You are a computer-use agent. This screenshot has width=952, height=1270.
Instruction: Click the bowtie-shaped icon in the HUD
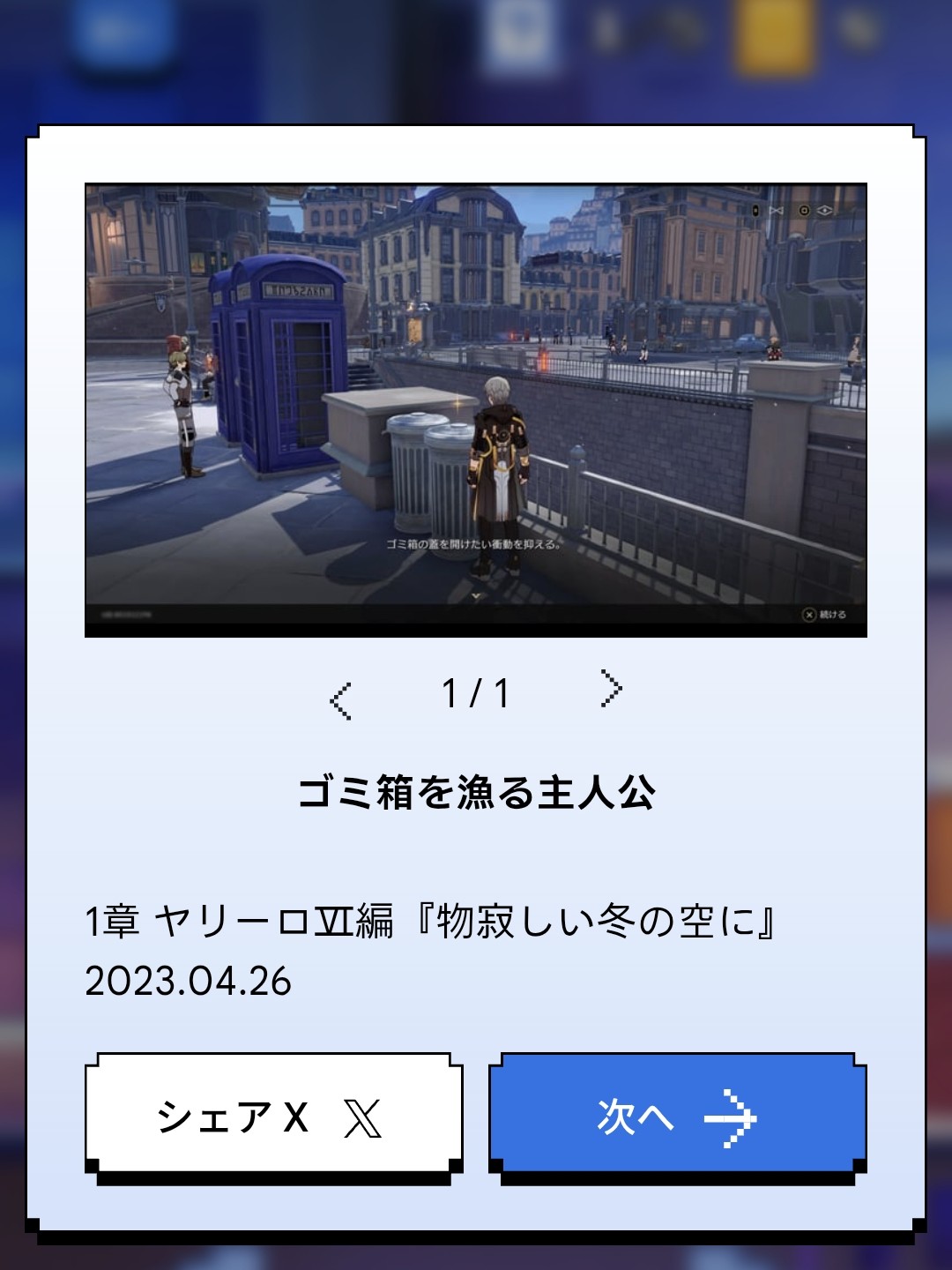click(x=776, y=210)
